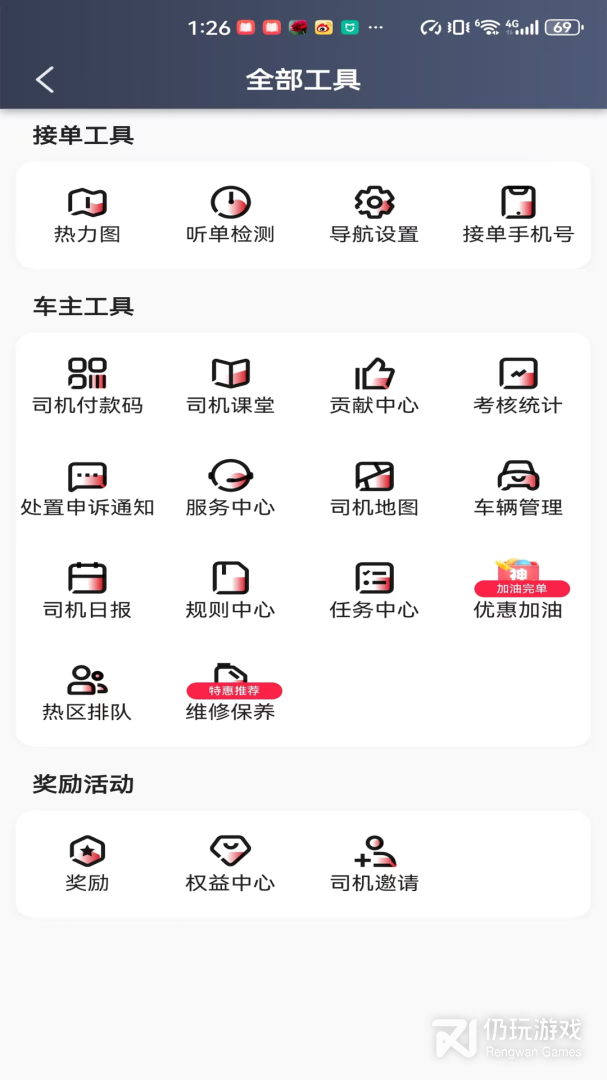The width and height of the screenshot is (607, 1080).
Task: Go back from 全部工具 page
Action: point(45,80)
